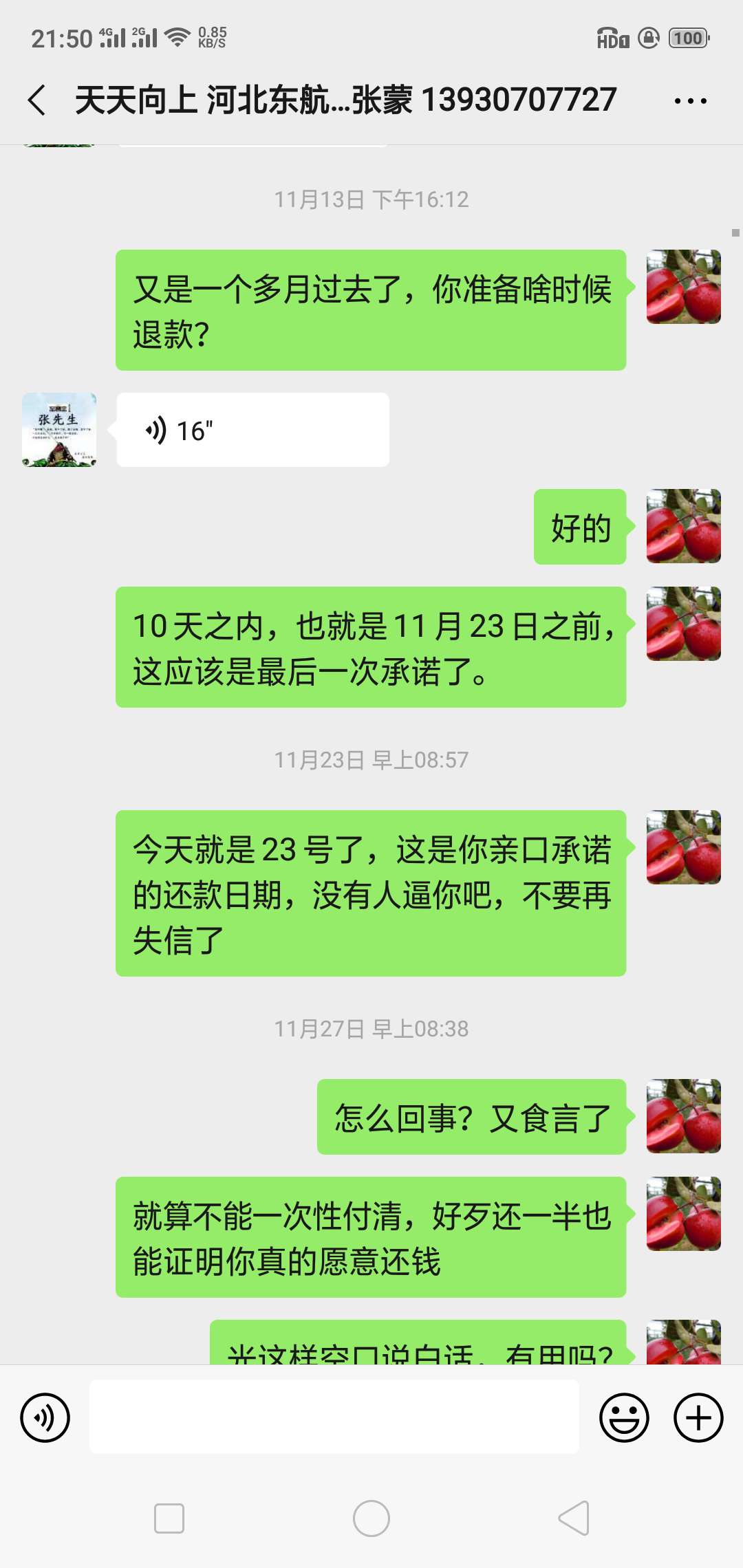Viewport: 743px width, 1568px height.
Task: Open the chat's three-dot menu
Action: coord(690,101)
